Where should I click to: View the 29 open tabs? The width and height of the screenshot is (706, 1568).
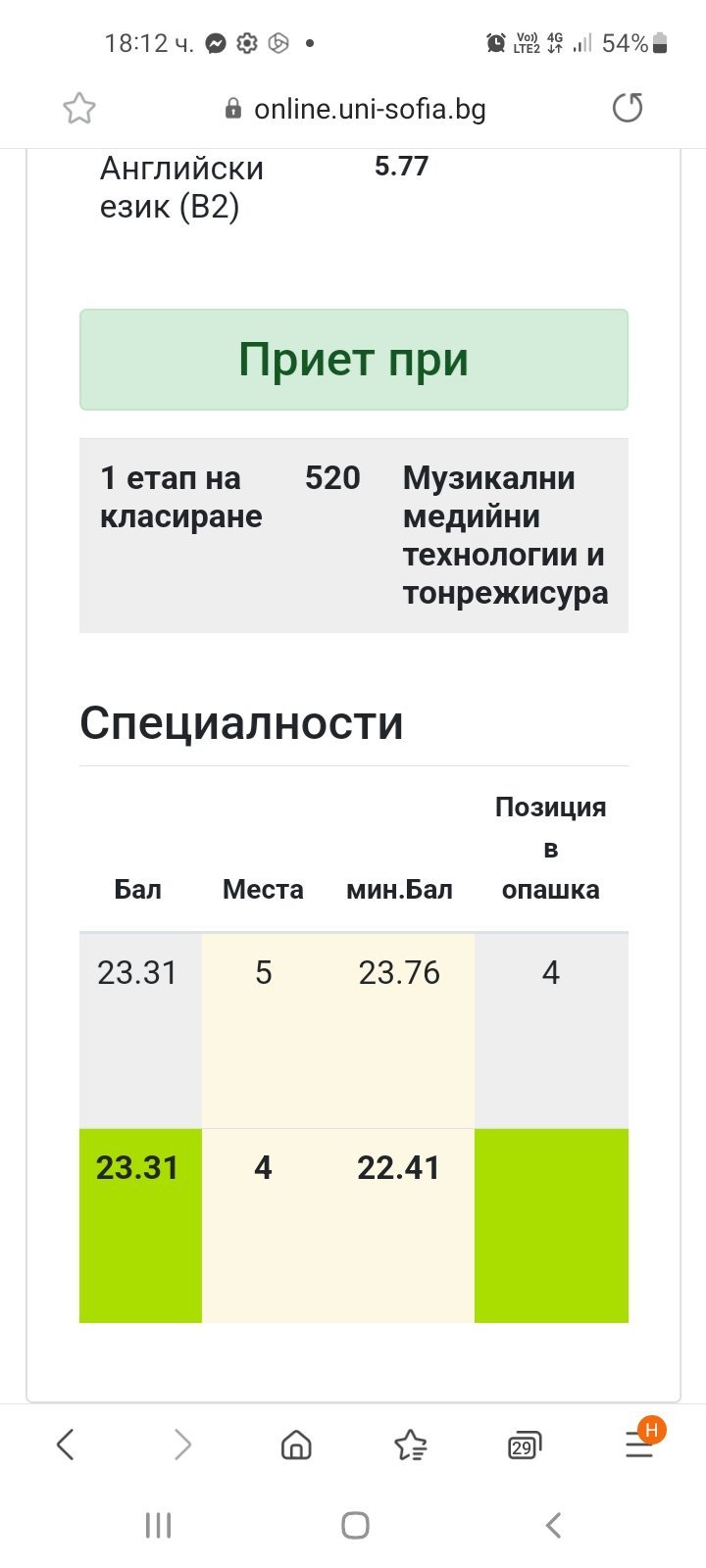(x=525, y=1445)
